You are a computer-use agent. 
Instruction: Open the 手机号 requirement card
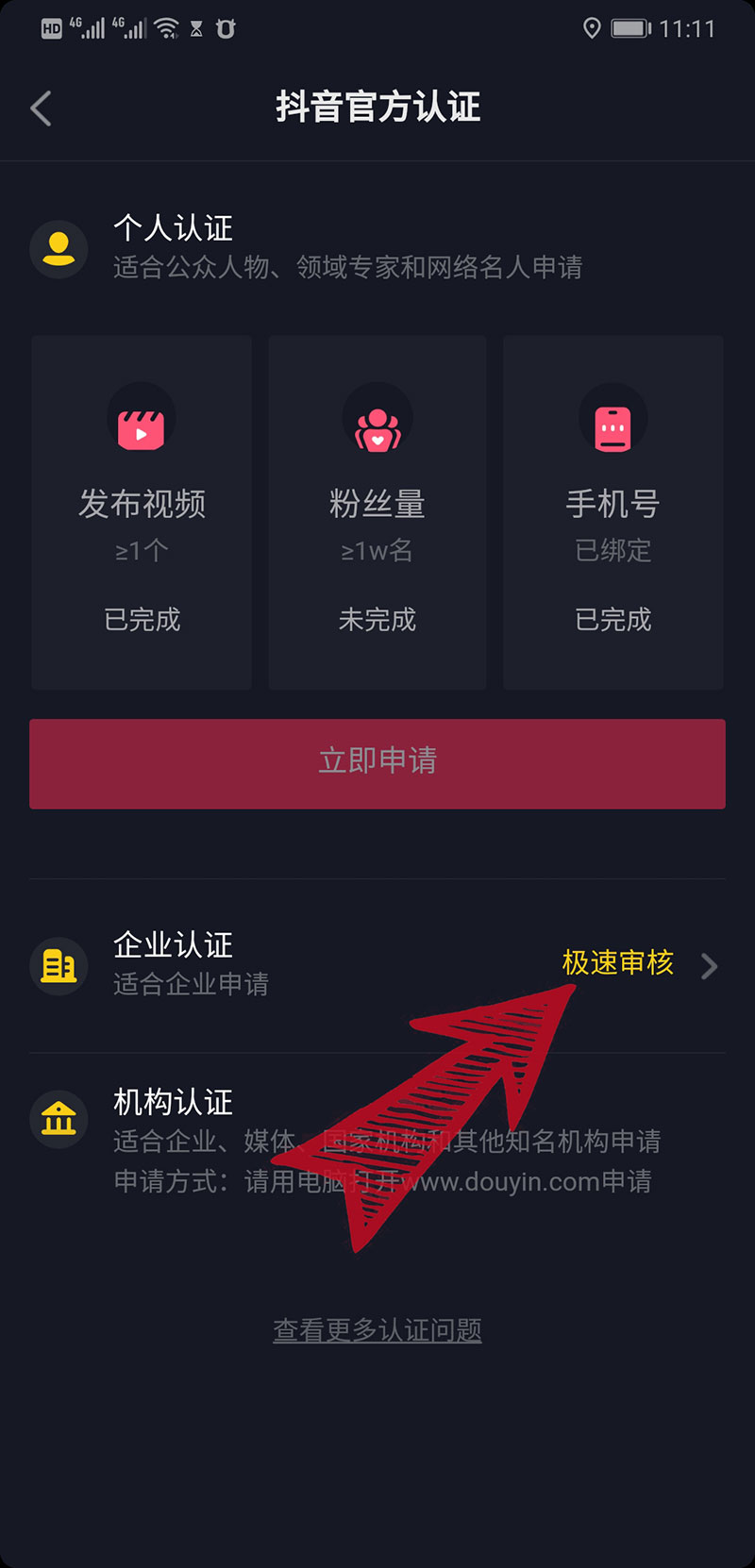(x=613, y=512)
